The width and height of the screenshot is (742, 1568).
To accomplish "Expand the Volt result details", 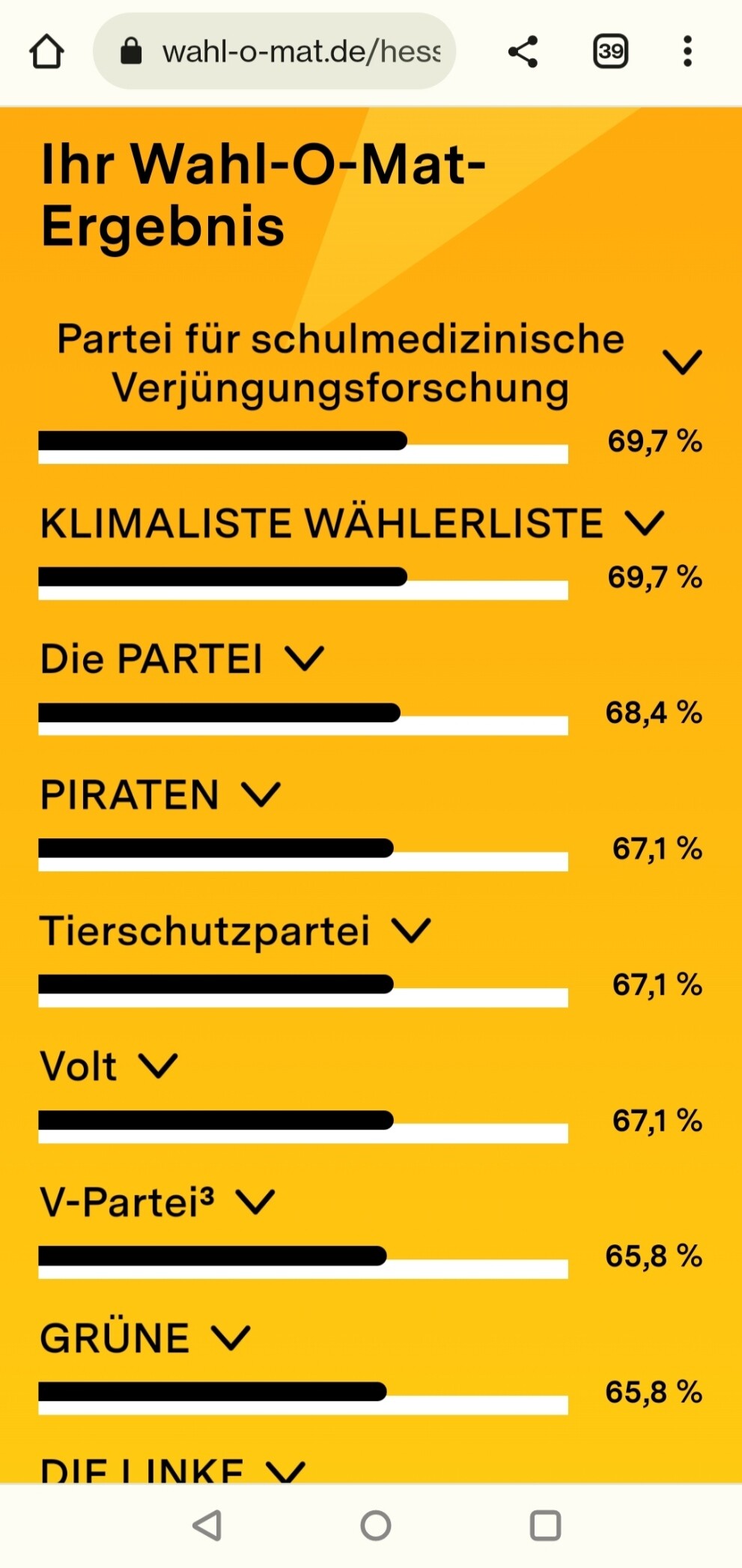I will [x=158, y=1066].
